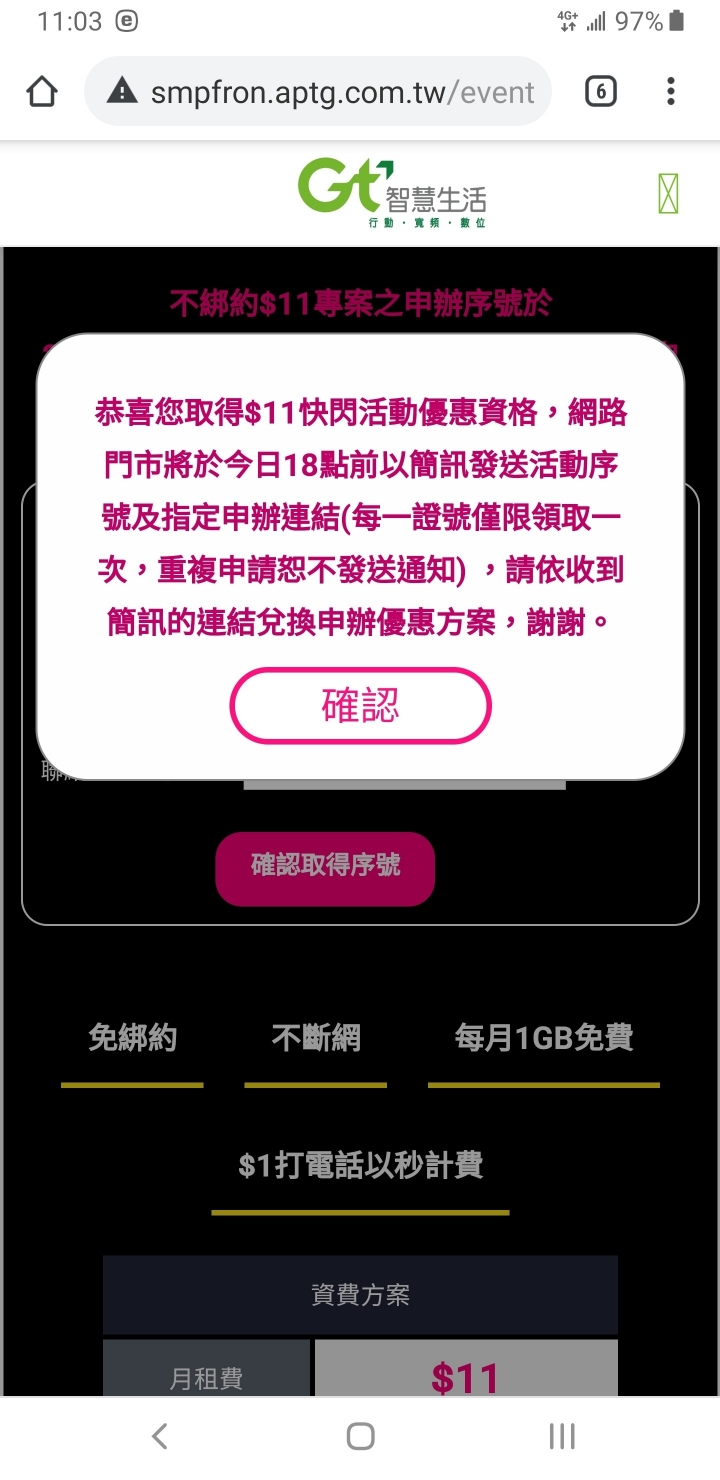The width and height of the screenshot is (720, 1480).
Task: Go back using system navigation bar
Action: [x=159, y=1437]
